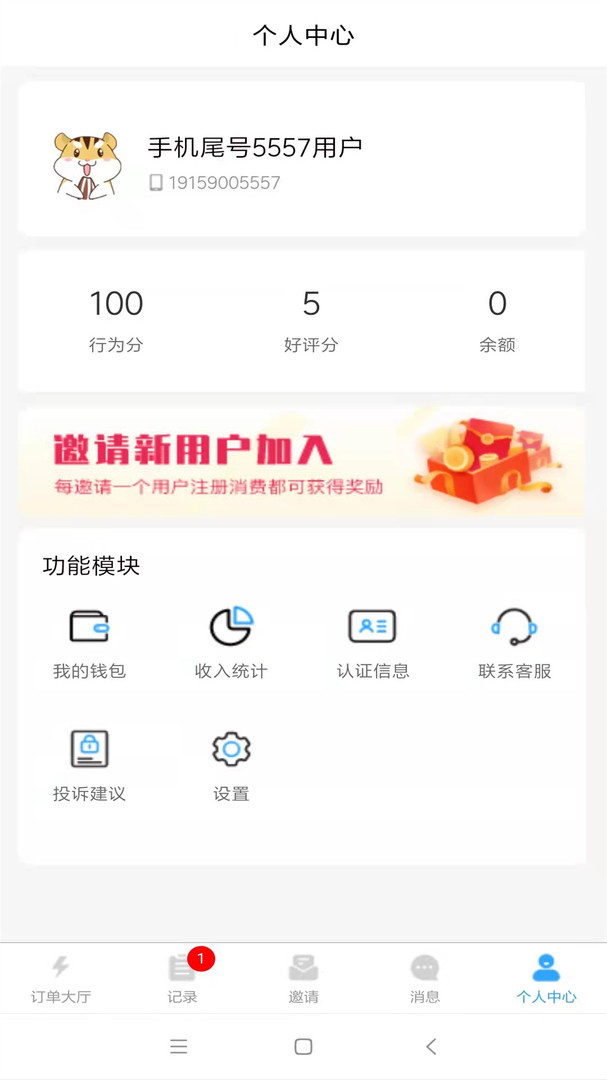This screenshot has width=607, height=1080.
Task: Switch to the 消息 tab
Action: click(x=425, y=979)
